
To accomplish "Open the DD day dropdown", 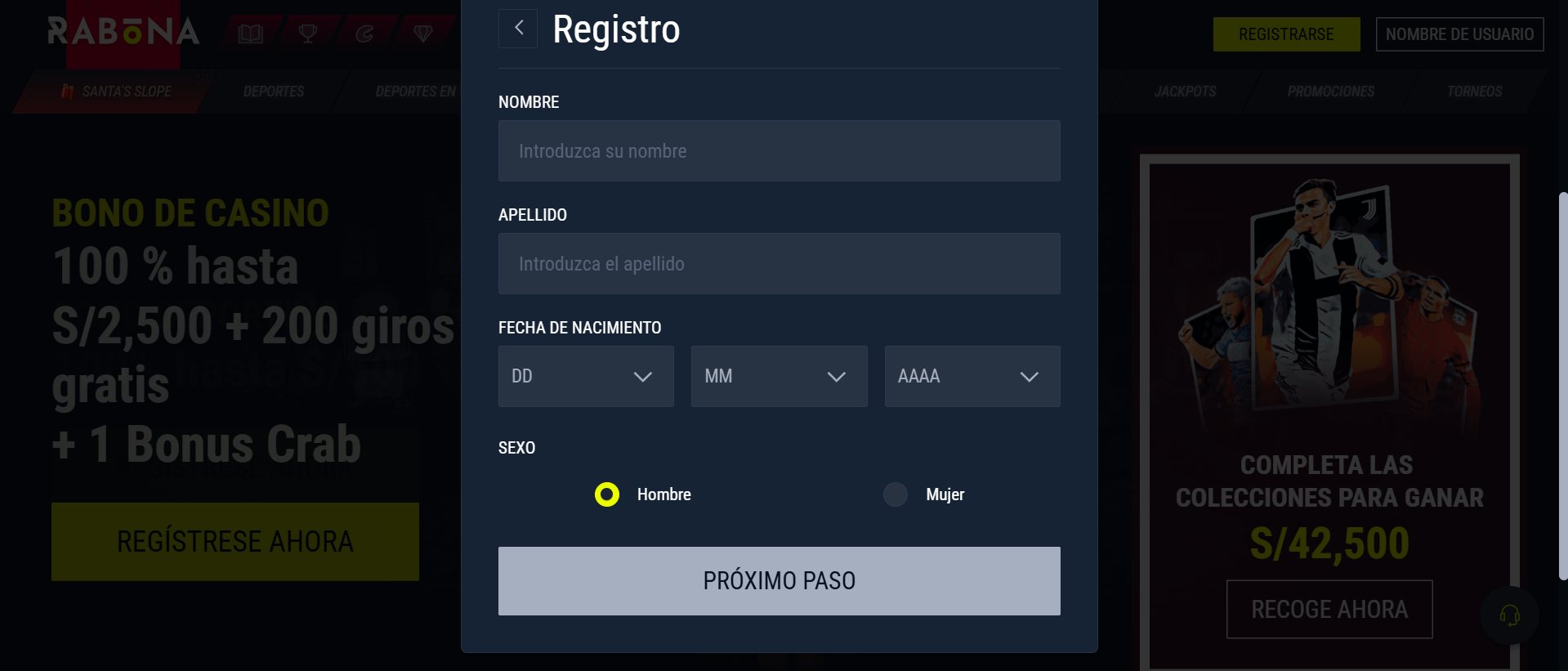I will point(586,377).
